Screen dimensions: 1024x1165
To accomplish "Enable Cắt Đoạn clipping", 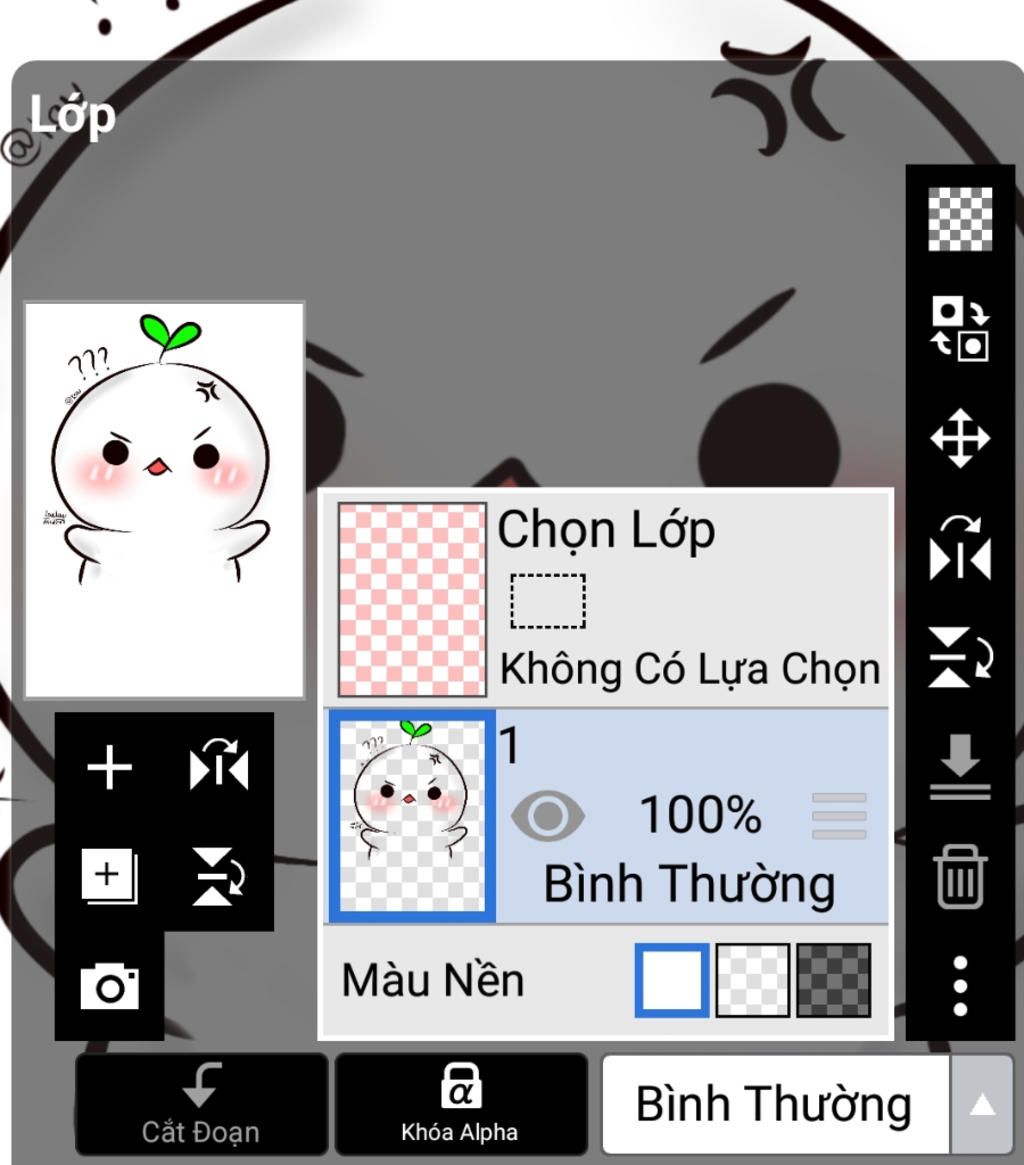I will (x=201, y=1104).
